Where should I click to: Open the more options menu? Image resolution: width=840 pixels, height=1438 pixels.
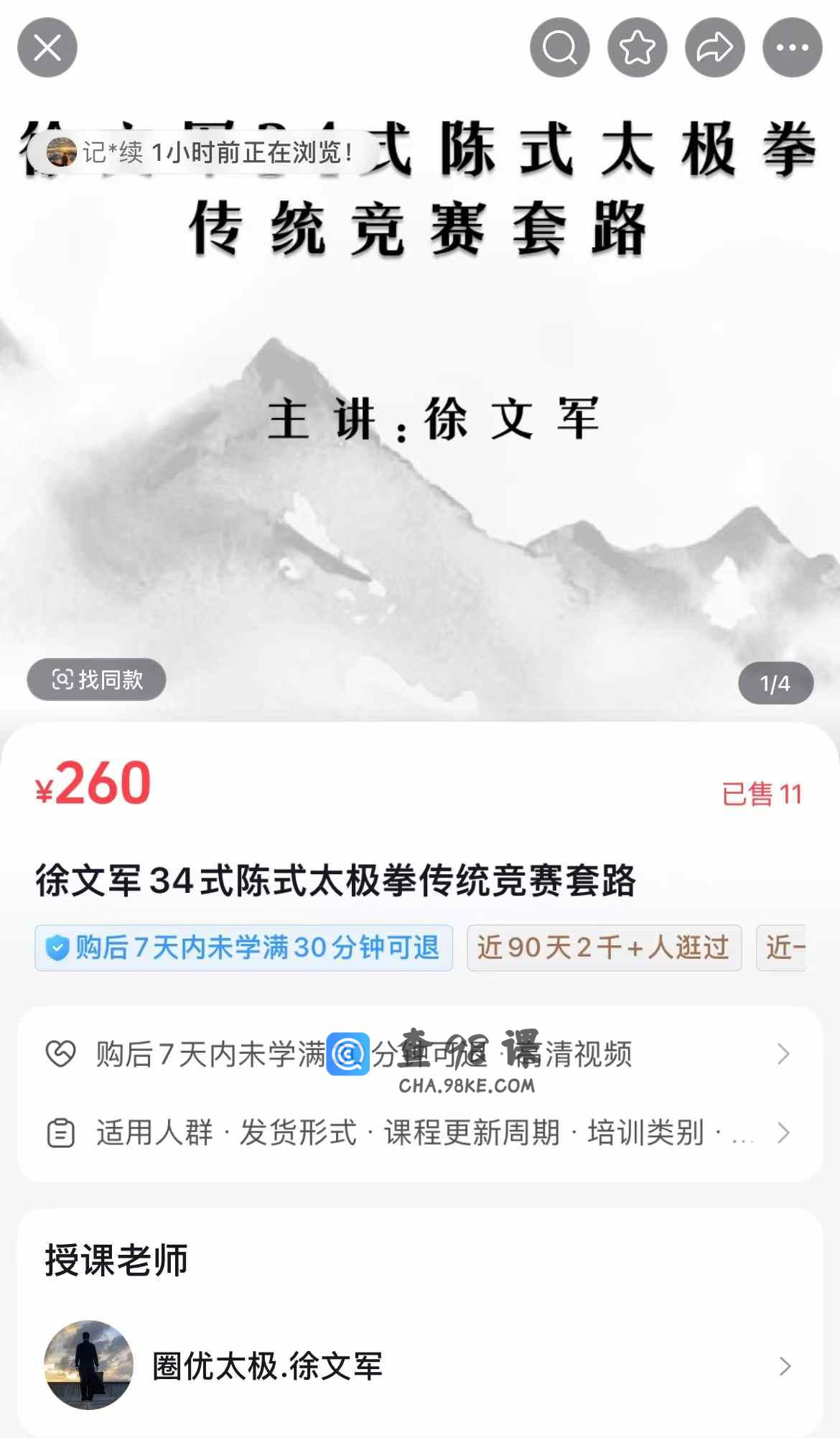(792, 48)
